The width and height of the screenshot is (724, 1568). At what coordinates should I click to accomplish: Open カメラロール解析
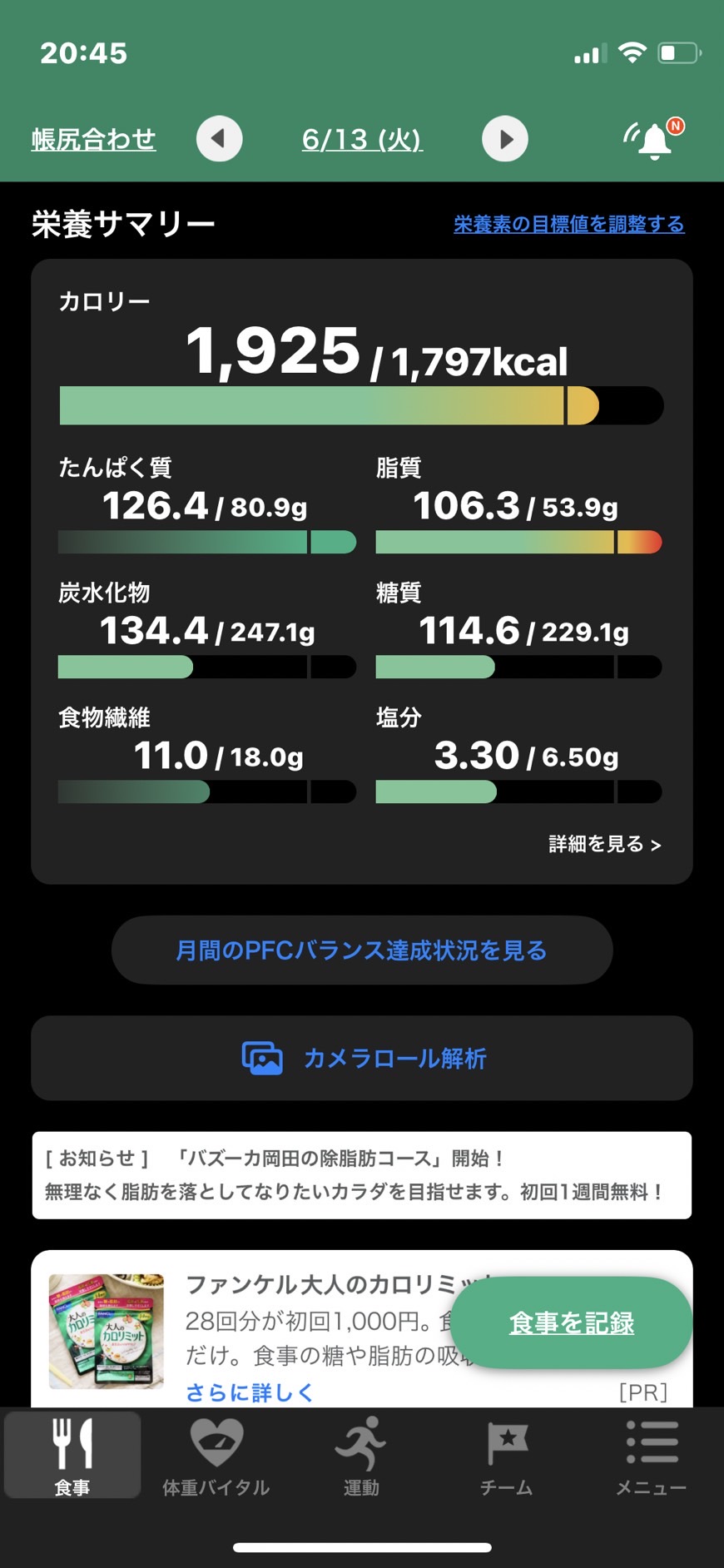(x=362, y=1058)
